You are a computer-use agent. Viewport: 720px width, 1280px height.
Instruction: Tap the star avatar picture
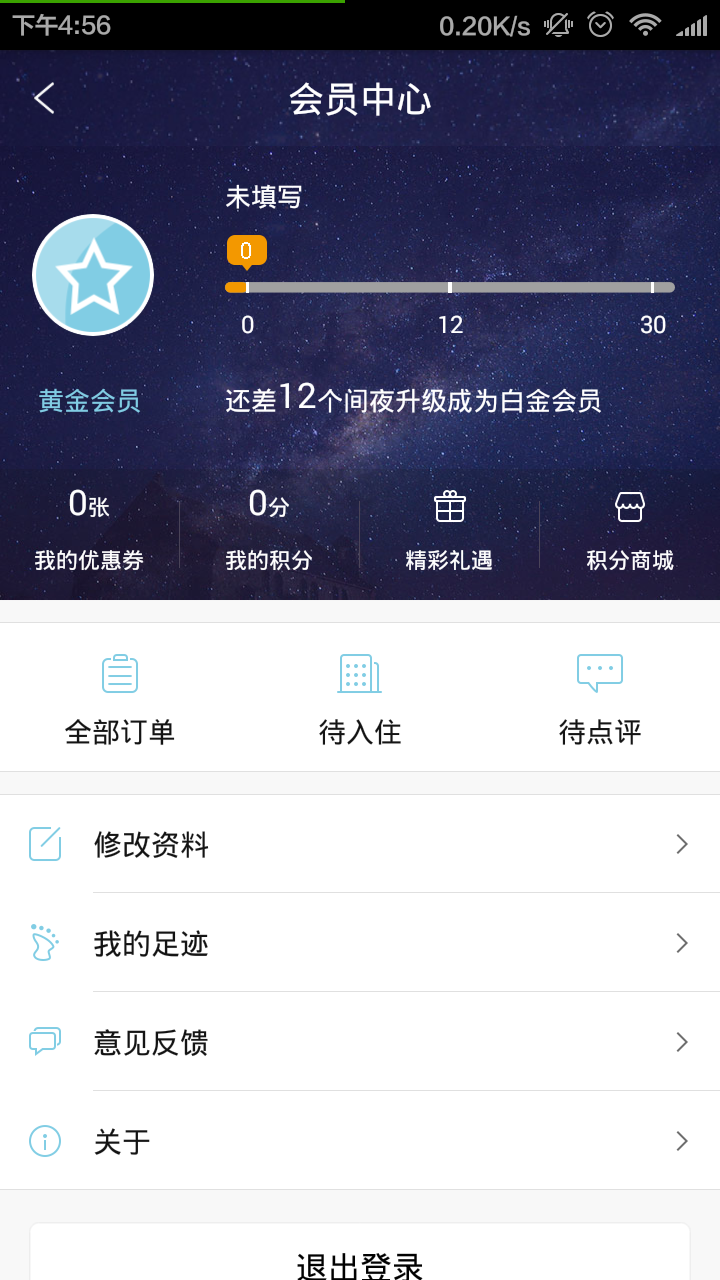[x=93, y=274]
